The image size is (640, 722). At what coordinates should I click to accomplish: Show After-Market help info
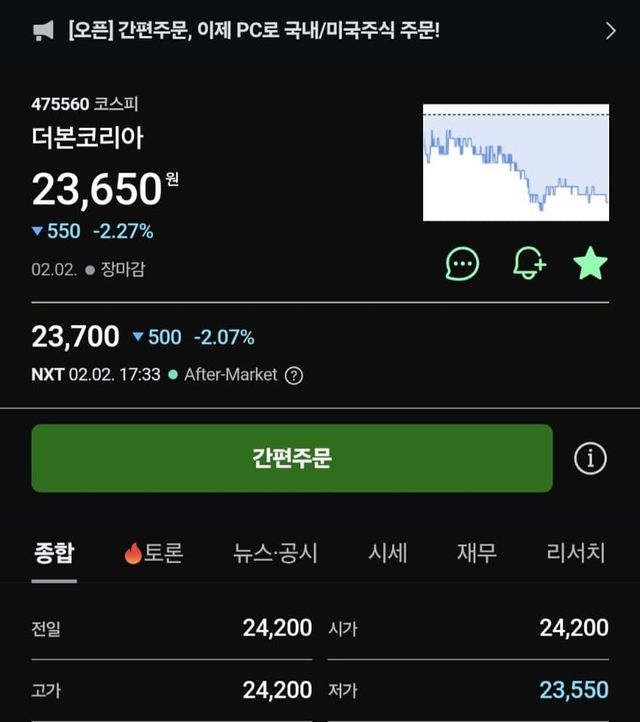pos(294,376)
